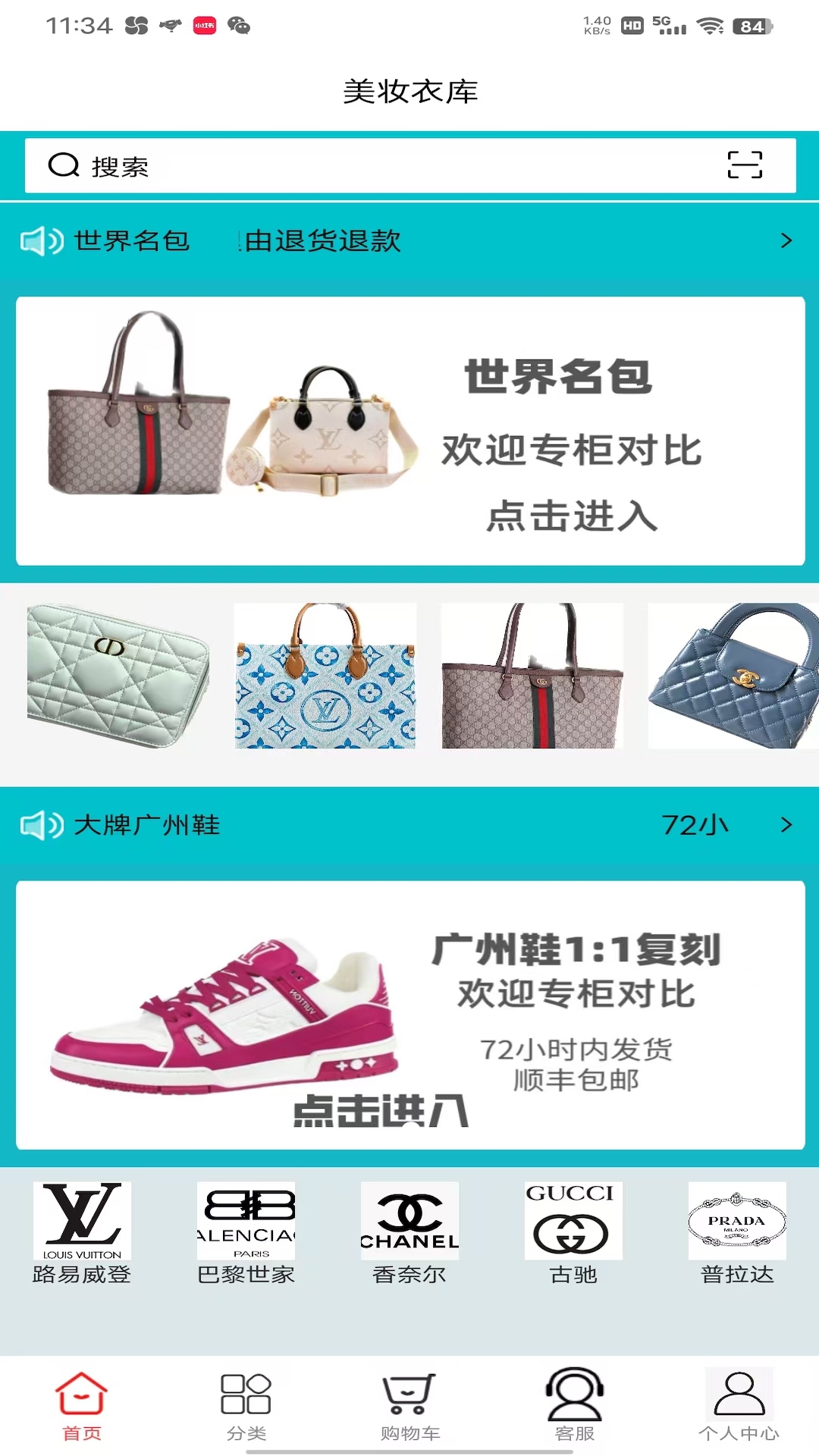This screenshot has width=819, height=1456.
Task: Select the 路易威登 brand
Action: coord(82,1233)
